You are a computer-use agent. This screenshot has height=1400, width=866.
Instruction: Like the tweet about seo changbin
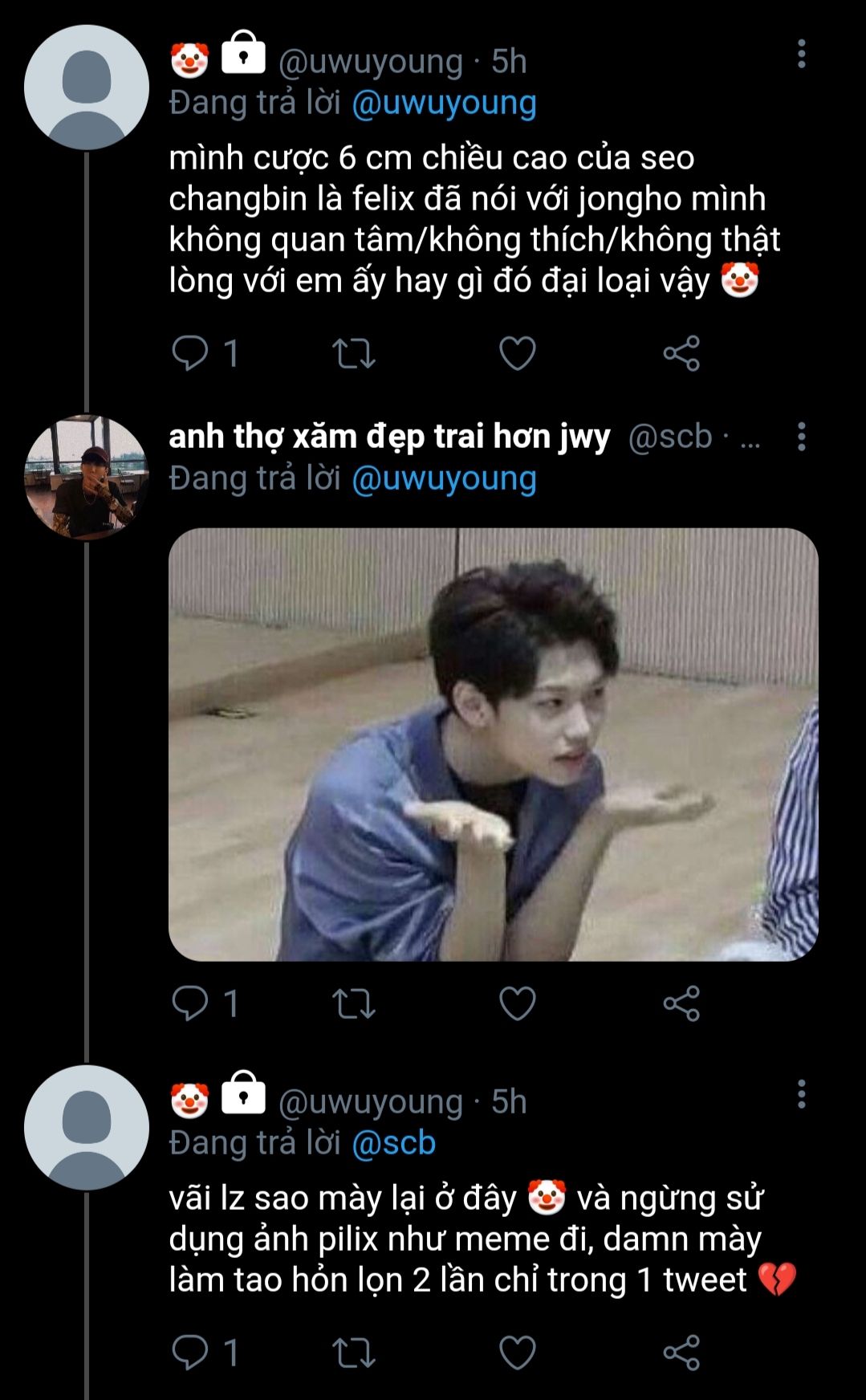click(x=518, y=352)
